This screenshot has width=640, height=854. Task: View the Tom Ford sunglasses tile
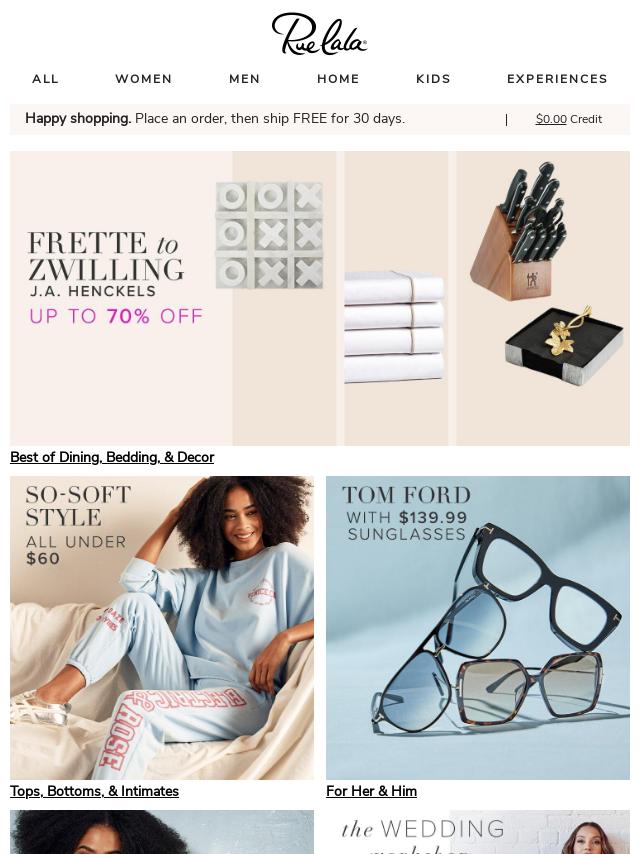coord(478,628)
